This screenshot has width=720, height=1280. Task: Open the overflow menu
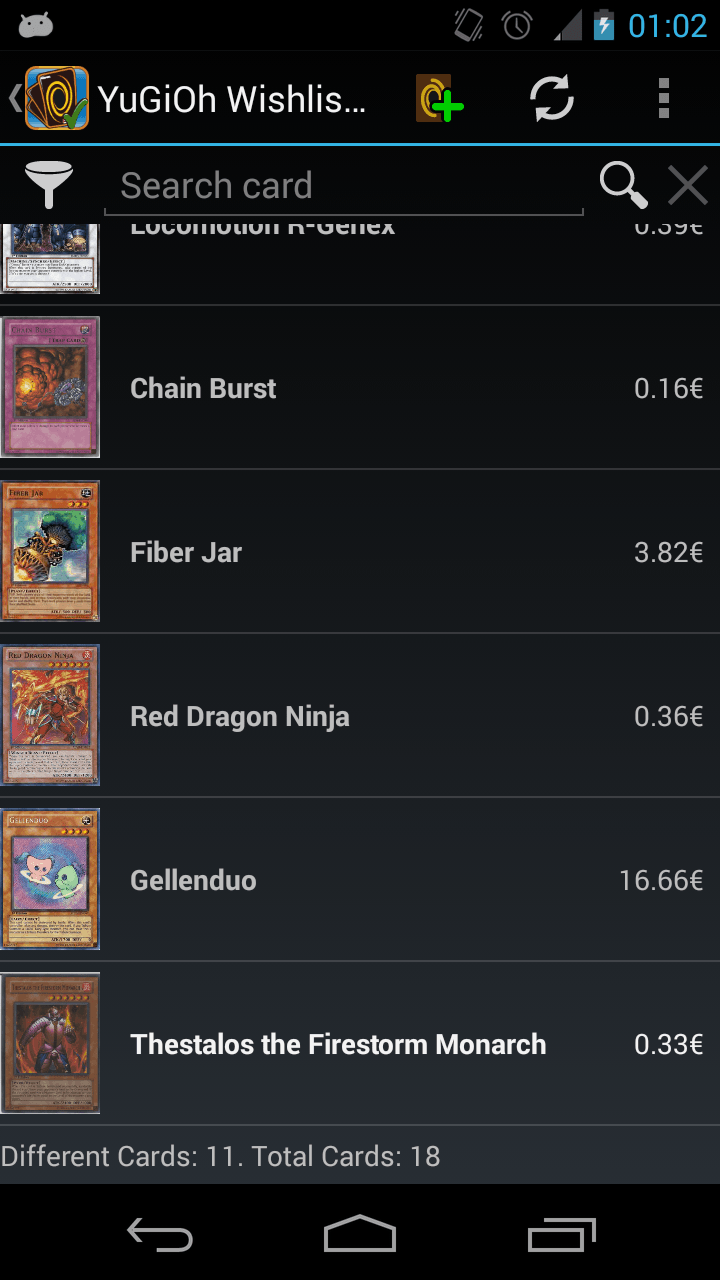(x=663, y=98)
